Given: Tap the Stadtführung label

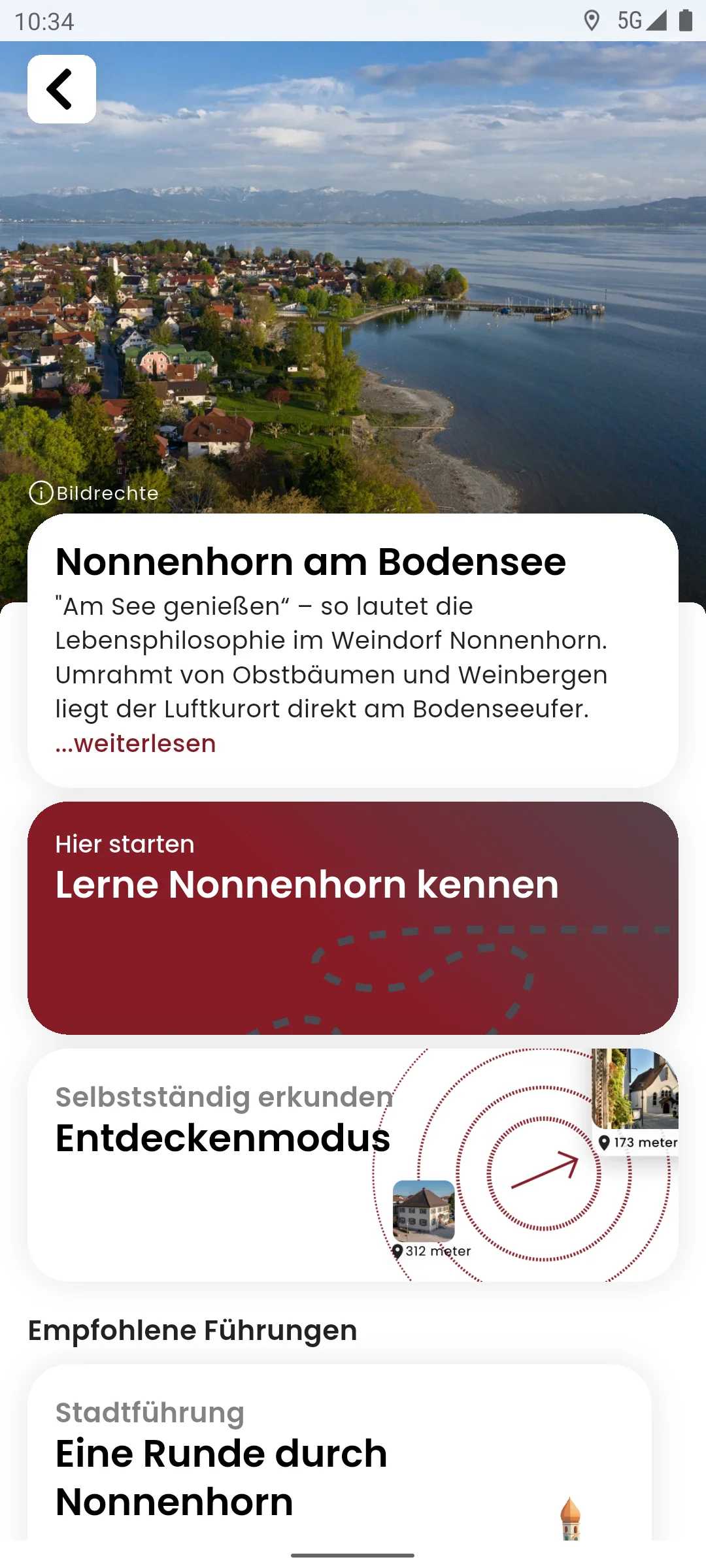Looking at the screenshot, I should (x=150, y=1413).
